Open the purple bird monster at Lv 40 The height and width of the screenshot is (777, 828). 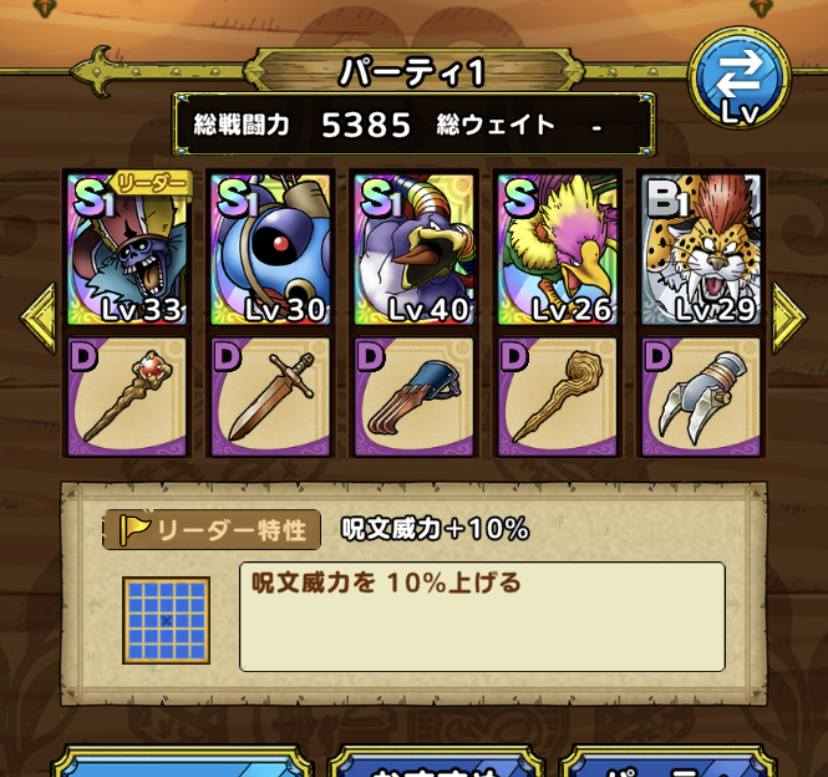413,250
